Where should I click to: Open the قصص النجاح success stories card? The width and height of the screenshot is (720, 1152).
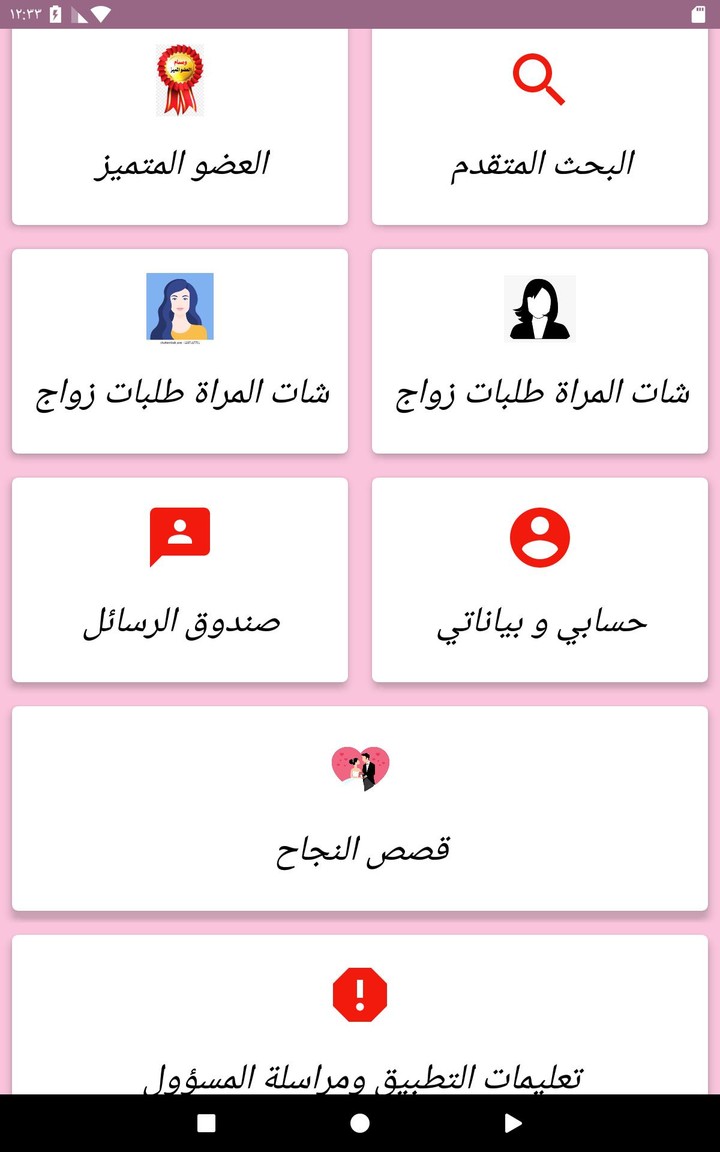click(x=360, y=810)
